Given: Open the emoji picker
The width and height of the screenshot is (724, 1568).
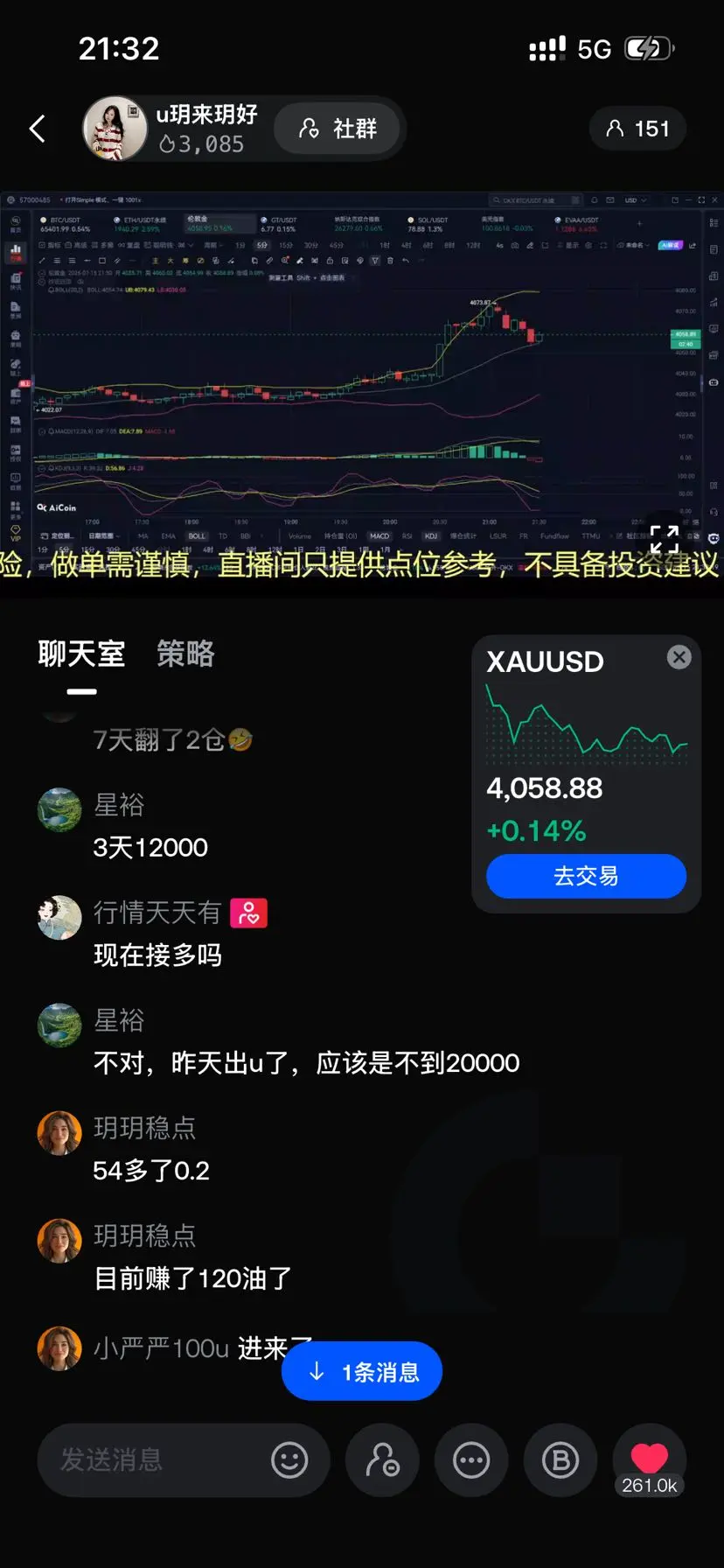Looking at the screenshot, I should point(289,1459).
